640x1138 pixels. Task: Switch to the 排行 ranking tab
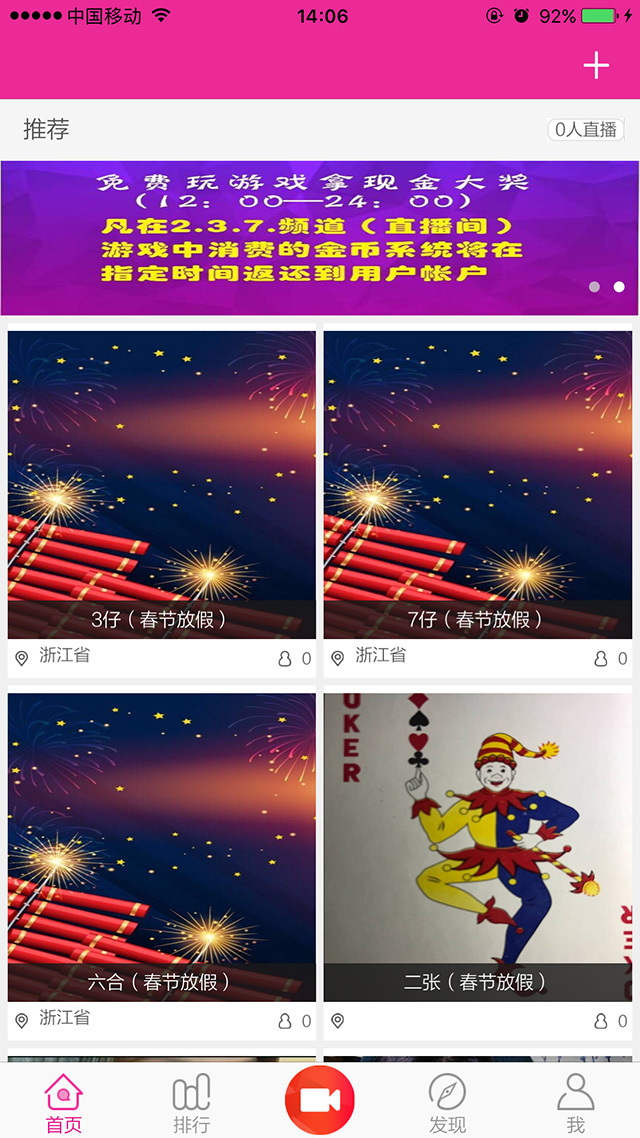point(191,1102)
